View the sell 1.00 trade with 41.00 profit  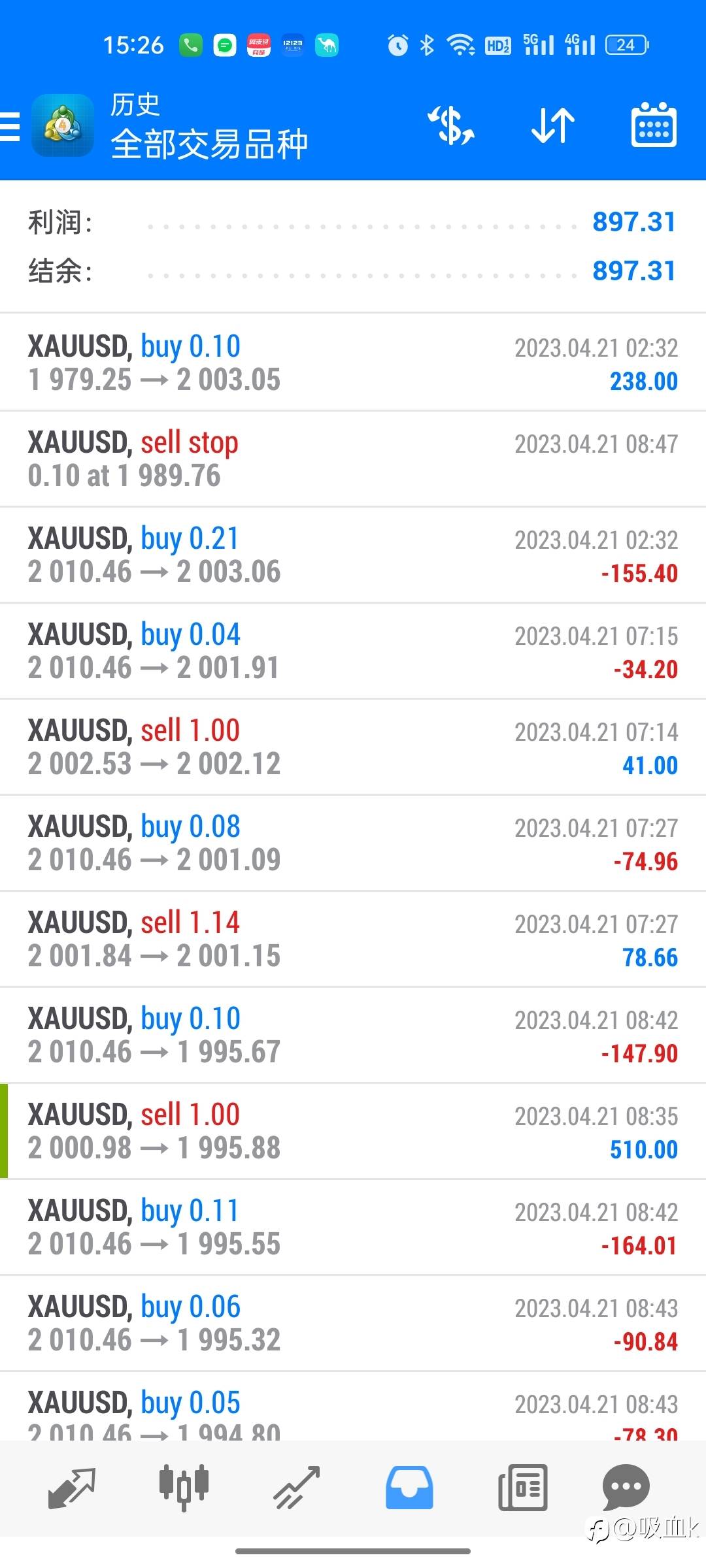tap(353, 747)
